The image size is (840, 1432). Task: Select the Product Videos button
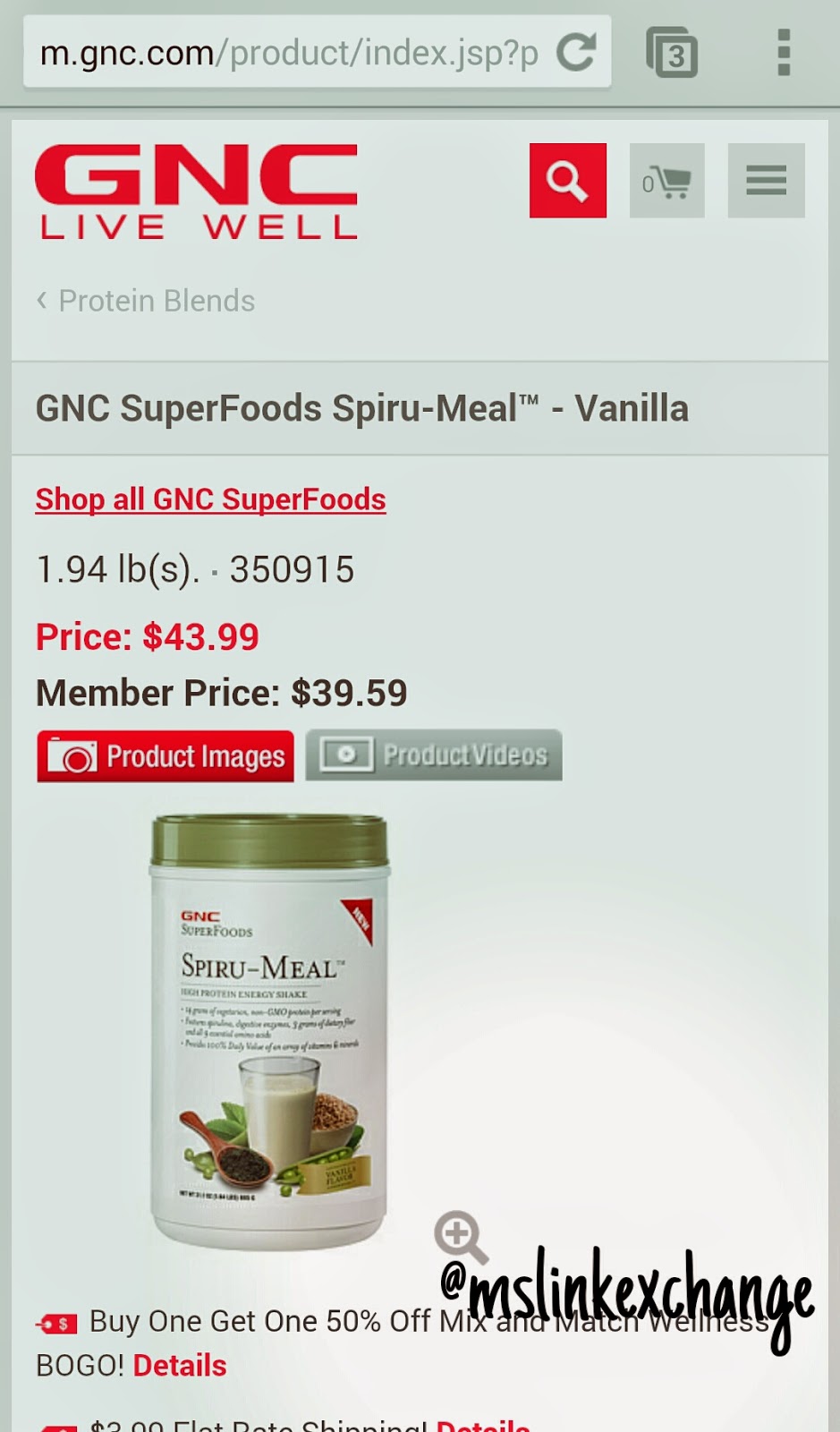point(434,755)
